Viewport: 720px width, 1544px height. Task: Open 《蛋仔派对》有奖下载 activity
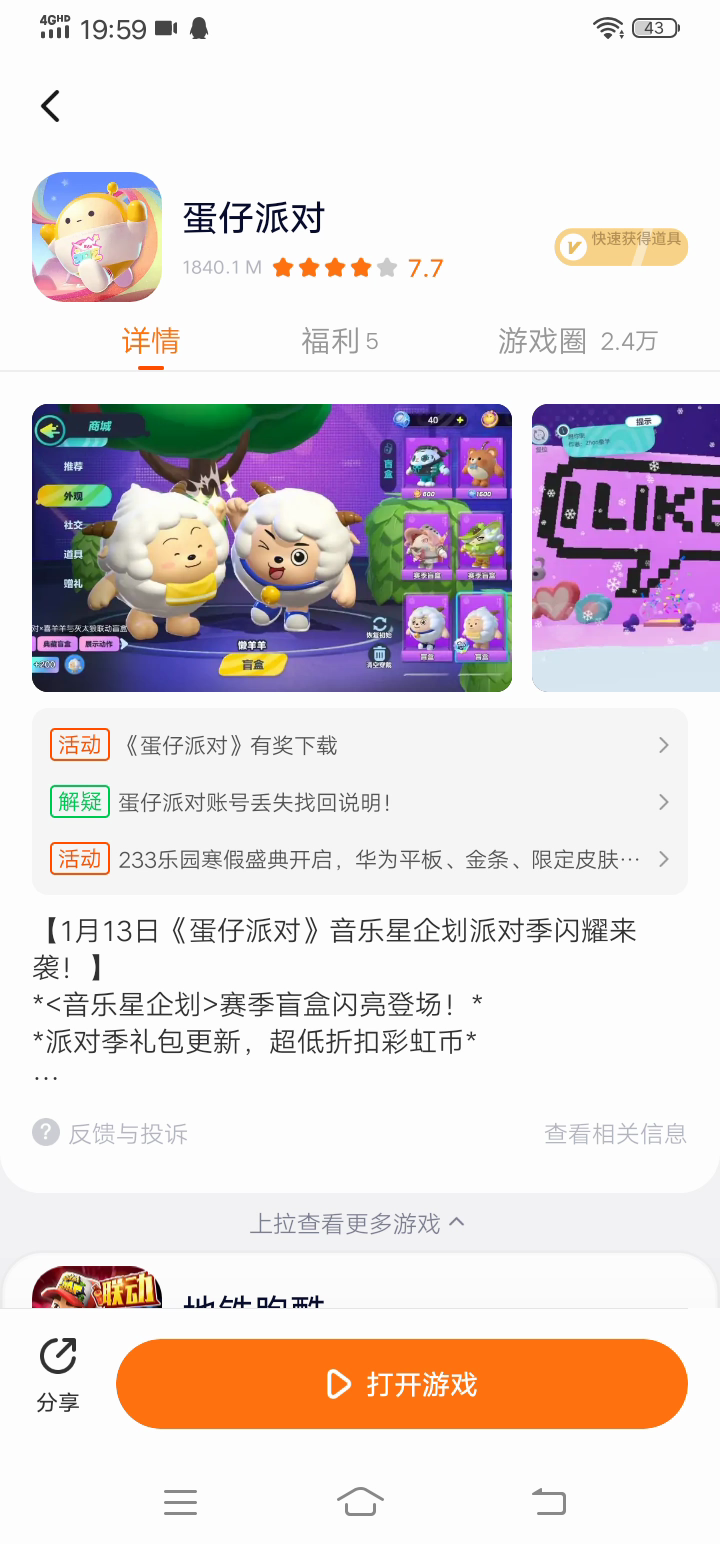point(359,745)
